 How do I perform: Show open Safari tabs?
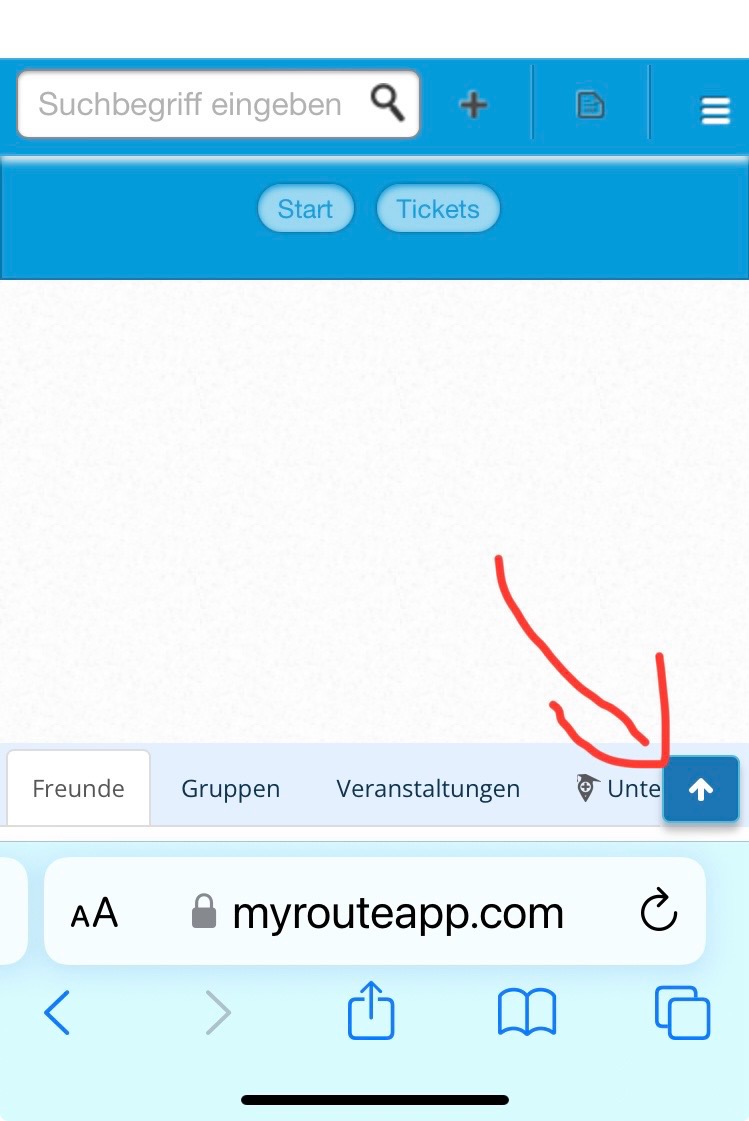[682, 1014]
